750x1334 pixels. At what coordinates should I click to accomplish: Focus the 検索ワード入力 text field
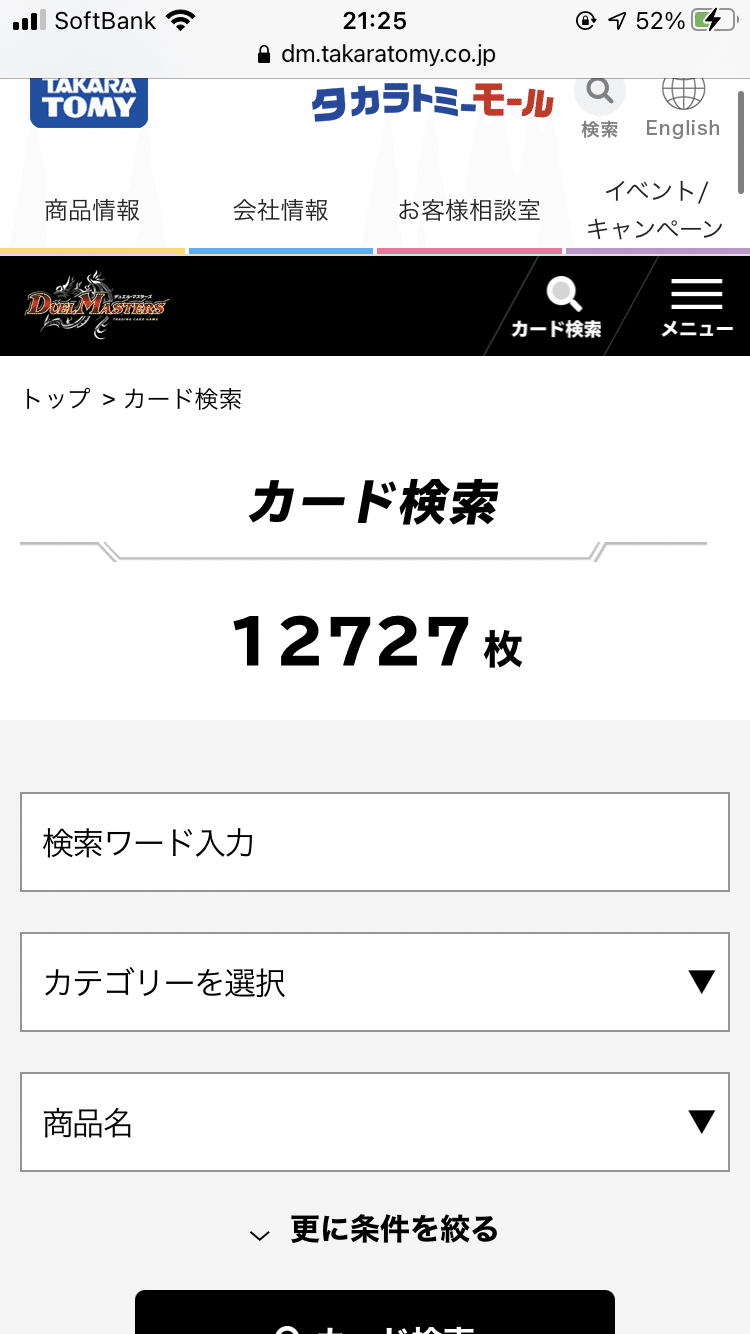pyautogui.click(x=375, y=842)
